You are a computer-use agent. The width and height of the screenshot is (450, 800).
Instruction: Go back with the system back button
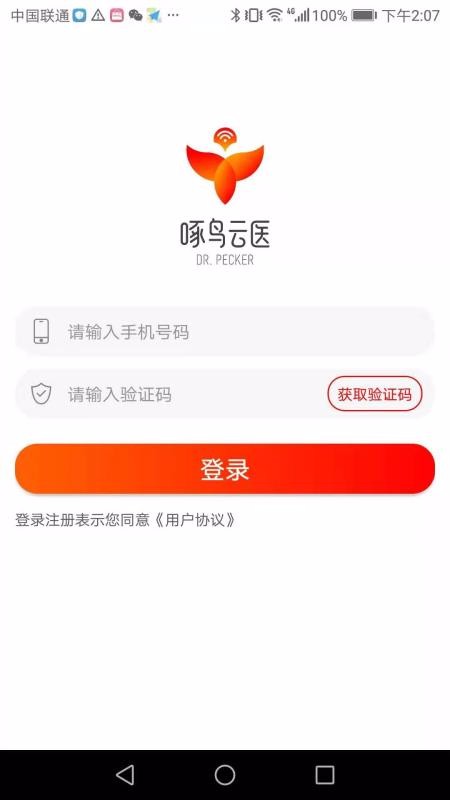(126, 774)
